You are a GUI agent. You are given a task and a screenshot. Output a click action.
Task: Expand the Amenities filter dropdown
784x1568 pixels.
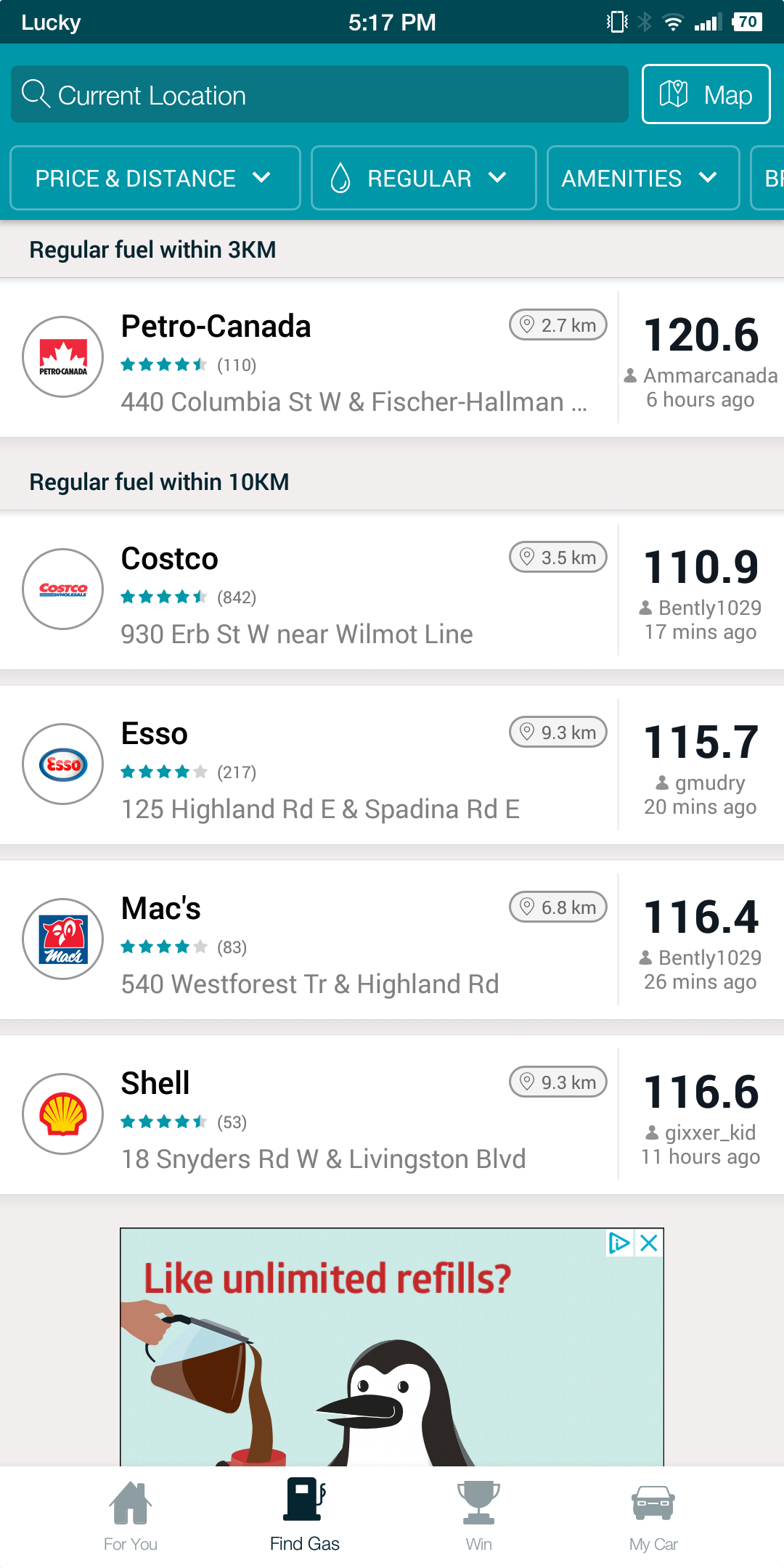[x=643, y=178]
